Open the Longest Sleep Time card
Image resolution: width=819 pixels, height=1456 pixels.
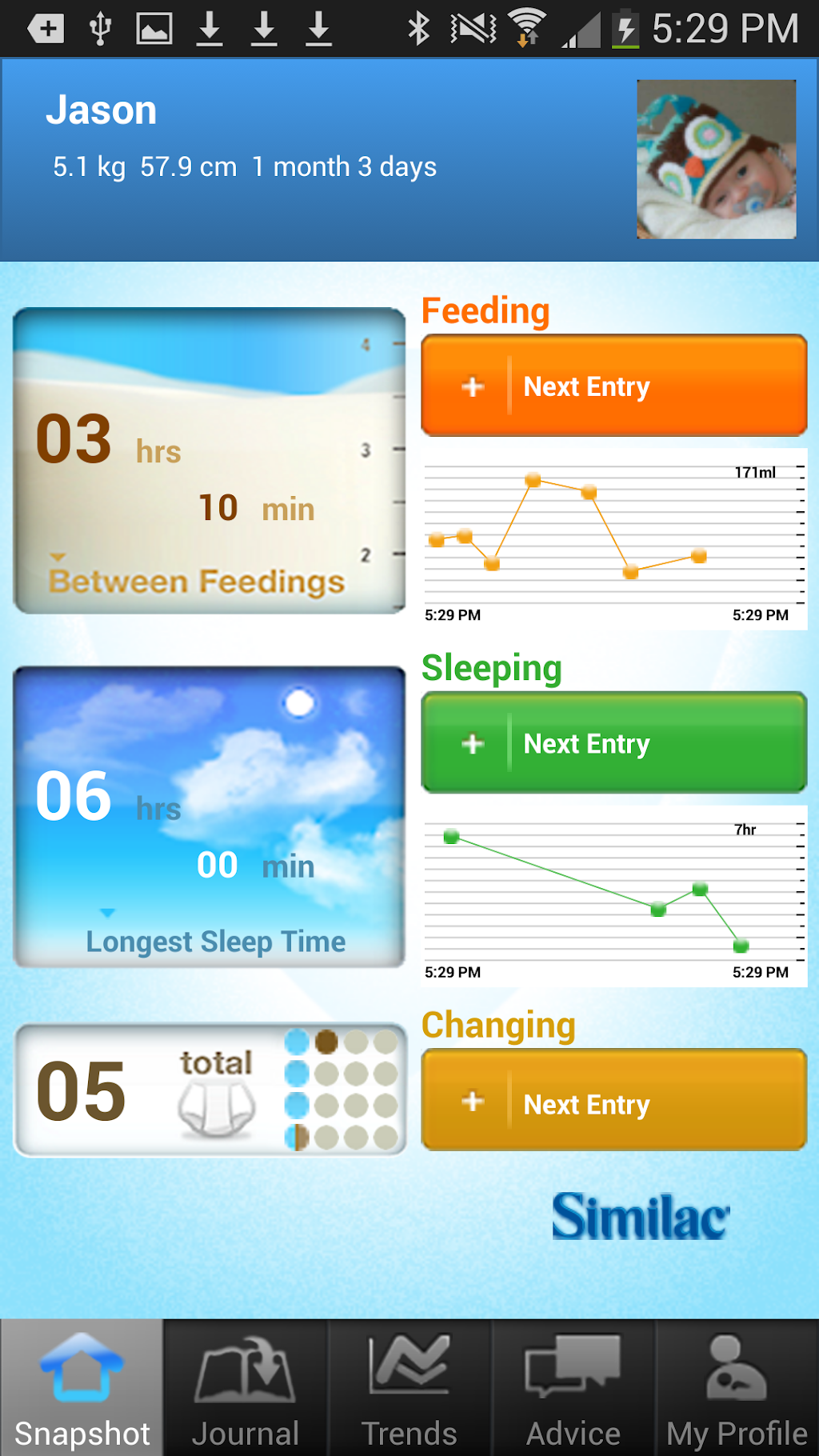(210, 817)
